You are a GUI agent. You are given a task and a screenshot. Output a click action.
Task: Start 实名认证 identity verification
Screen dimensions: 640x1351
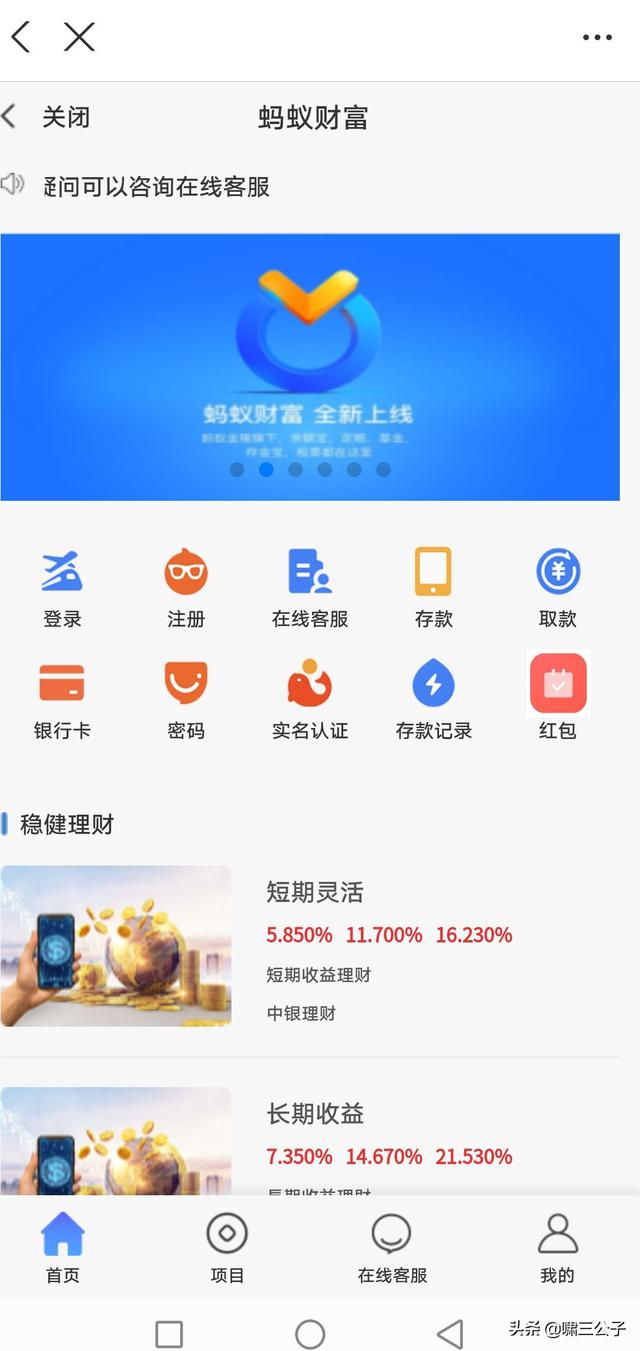point(310,699)
